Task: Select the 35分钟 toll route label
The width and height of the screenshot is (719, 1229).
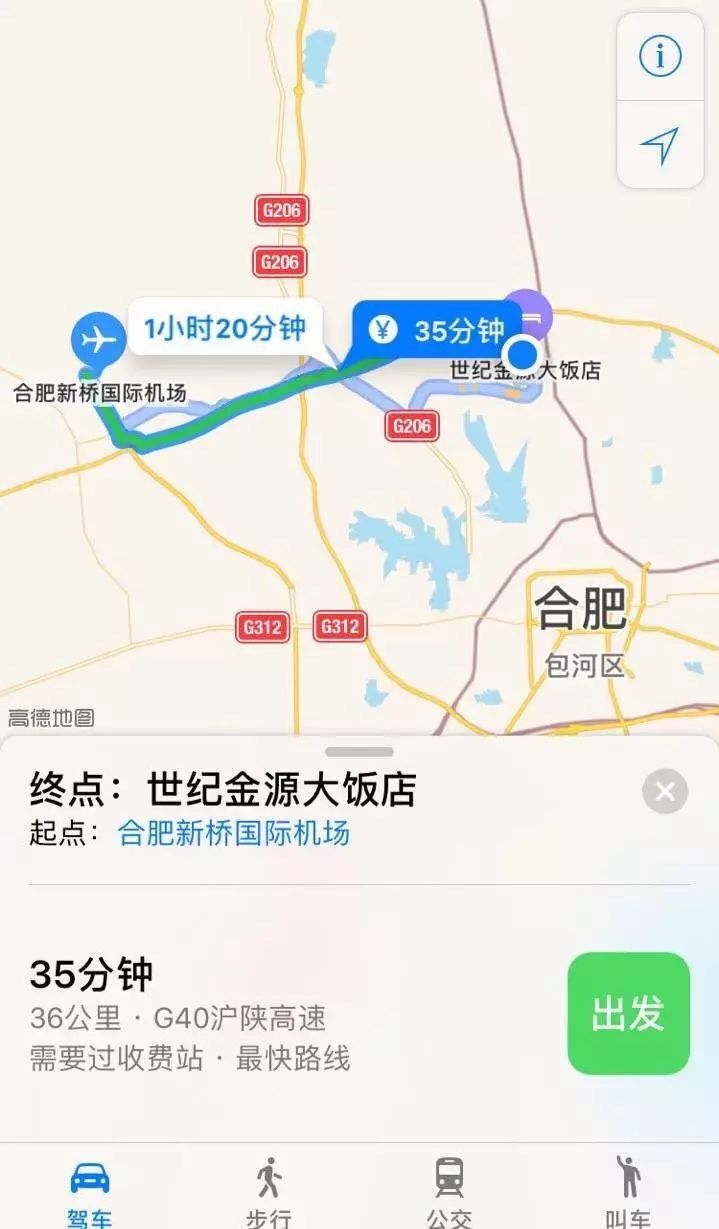Action: point(438,330)
